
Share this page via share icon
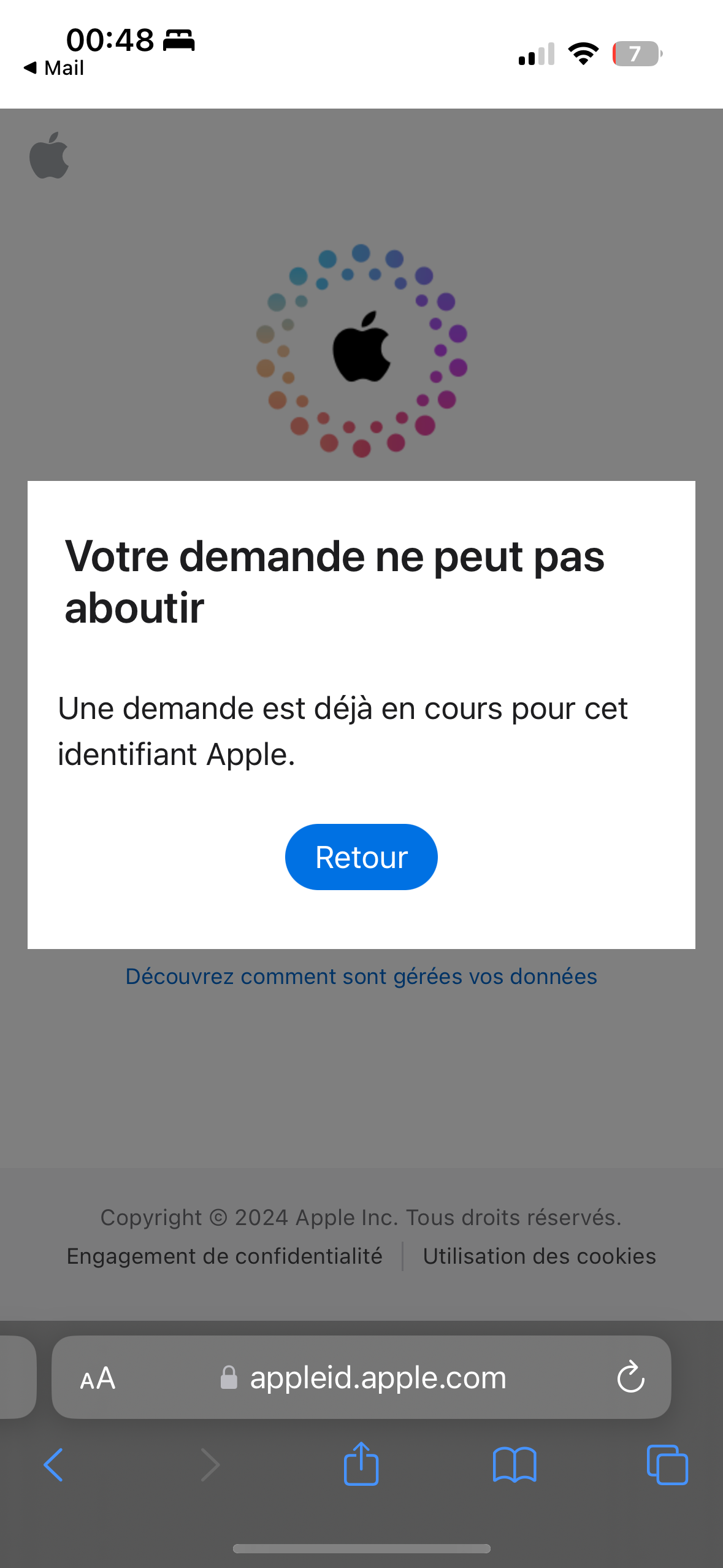click(x=361, y=1464)
